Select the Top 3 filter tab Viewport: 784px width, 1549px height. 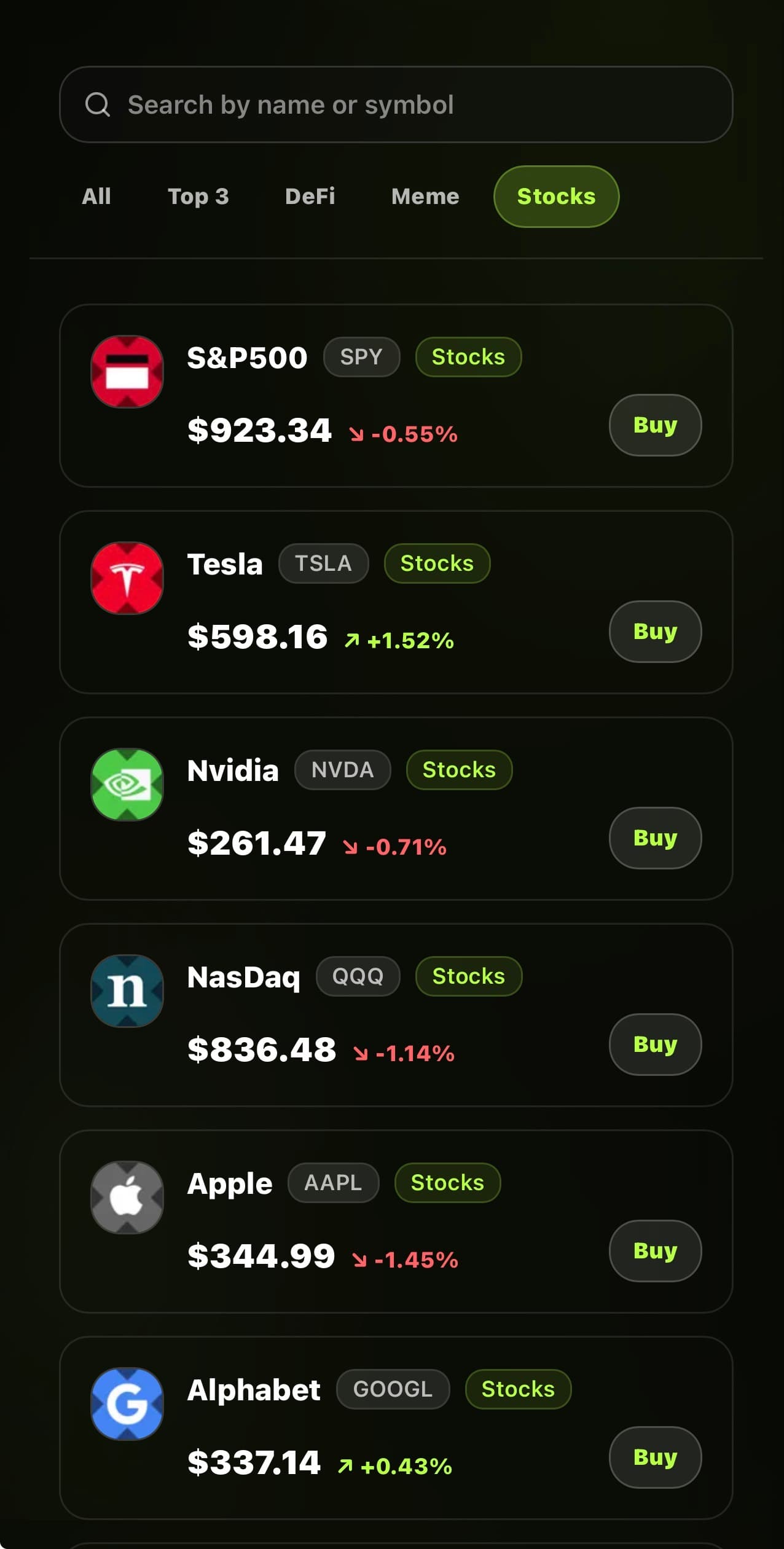(x=198, y=196)
